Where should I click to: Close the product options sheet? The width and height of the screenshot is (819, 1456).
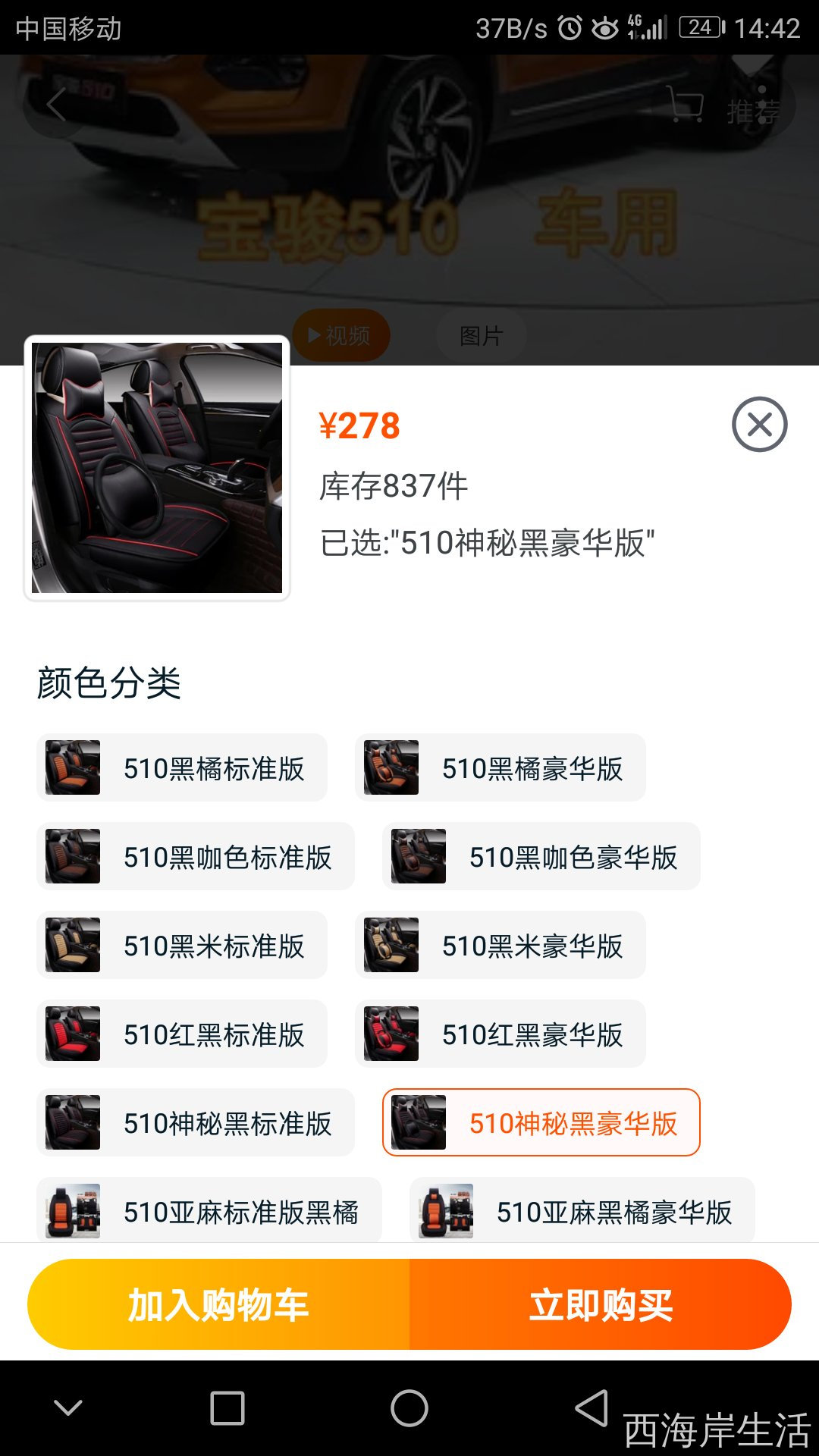click(x=759, y=425)
